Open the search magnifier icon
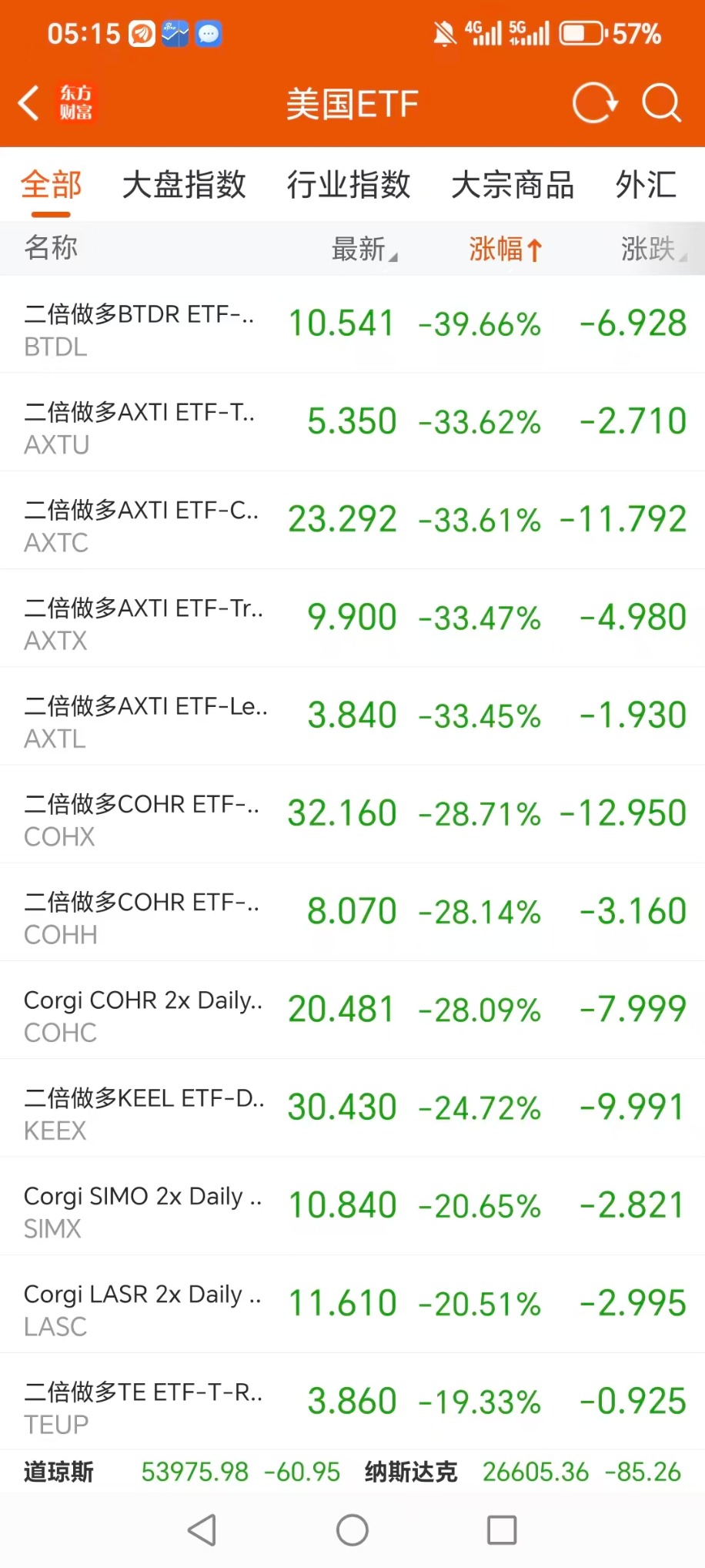The width and height of the screenshot is (705, 1568). click(x=662, y=103)
